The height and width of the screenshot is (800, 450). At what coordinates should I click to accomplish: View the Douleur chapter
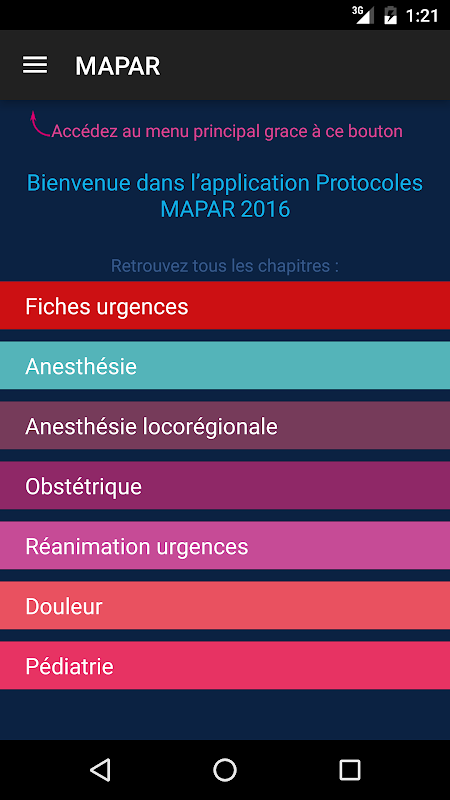point(225,605)
